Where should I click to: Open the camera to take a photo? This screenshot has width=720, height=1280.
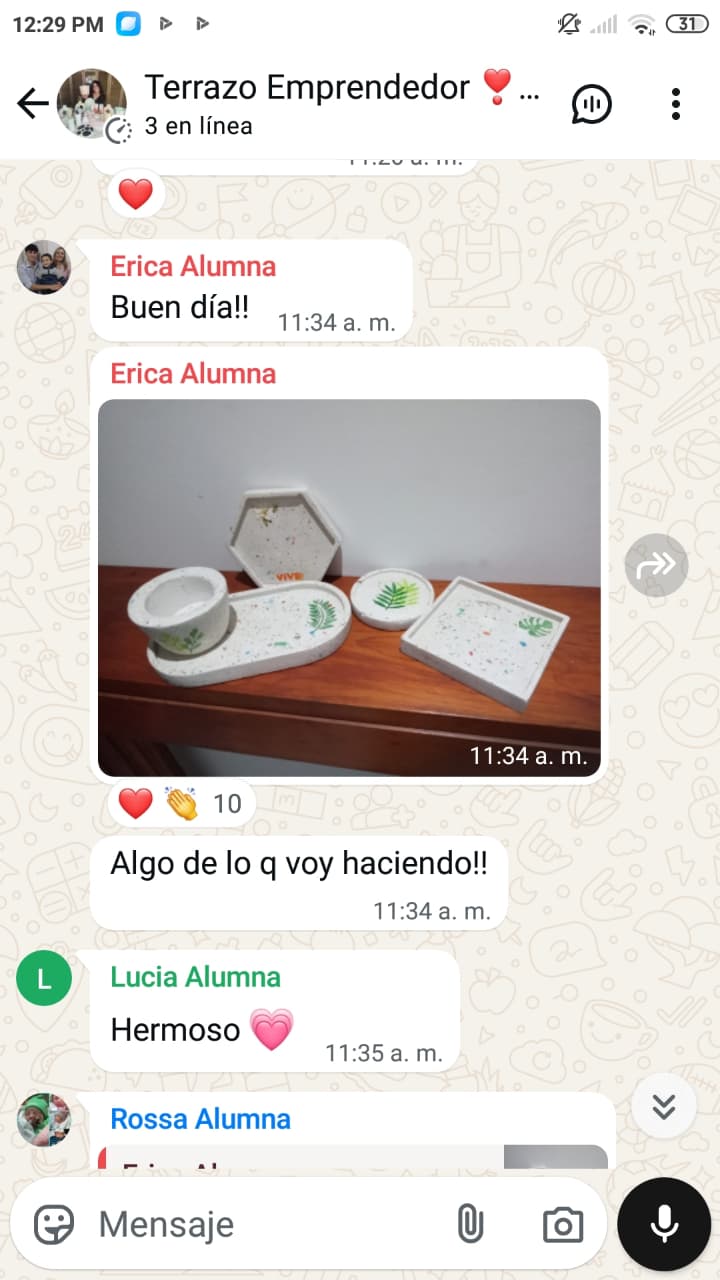pos(563,1224)
